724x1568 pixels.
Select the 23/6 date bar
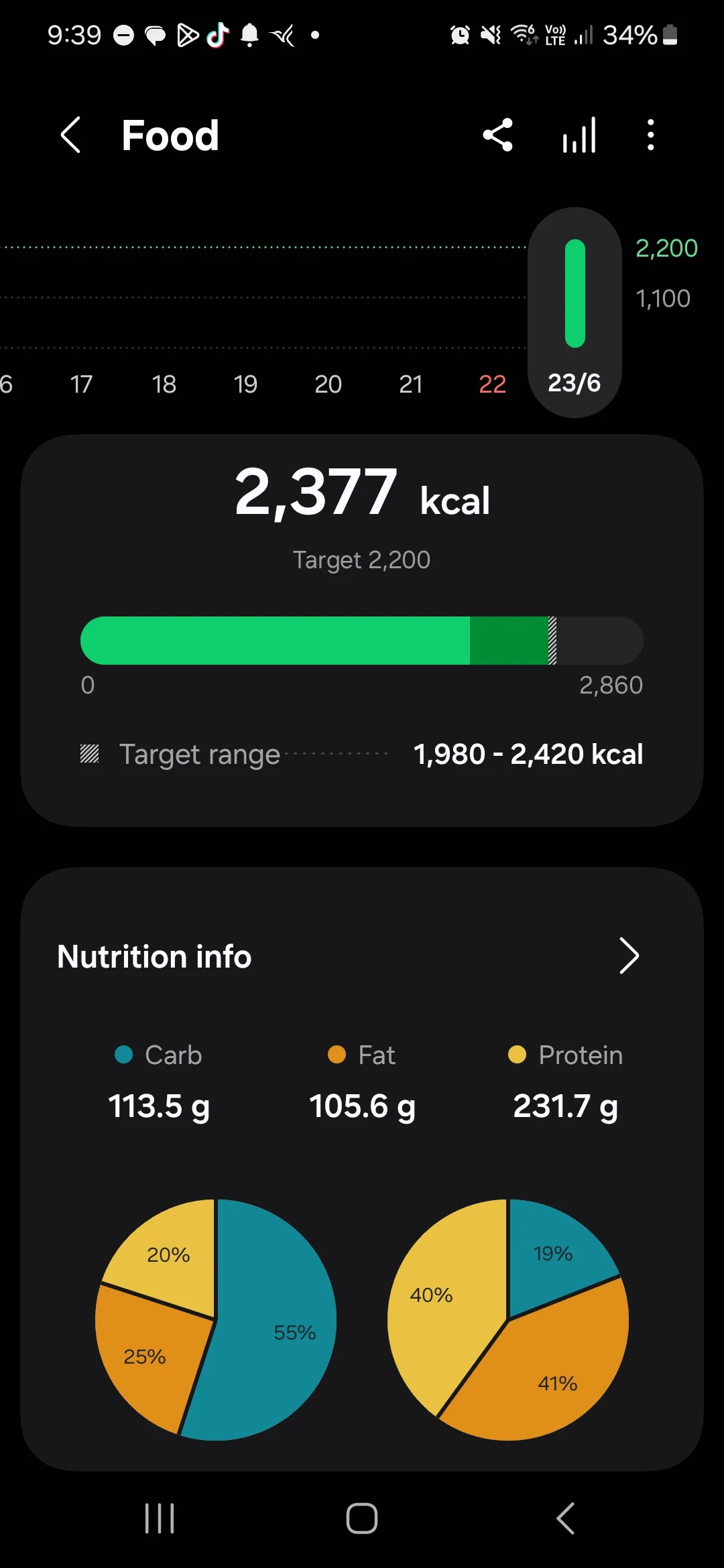(x=575, y=313)
